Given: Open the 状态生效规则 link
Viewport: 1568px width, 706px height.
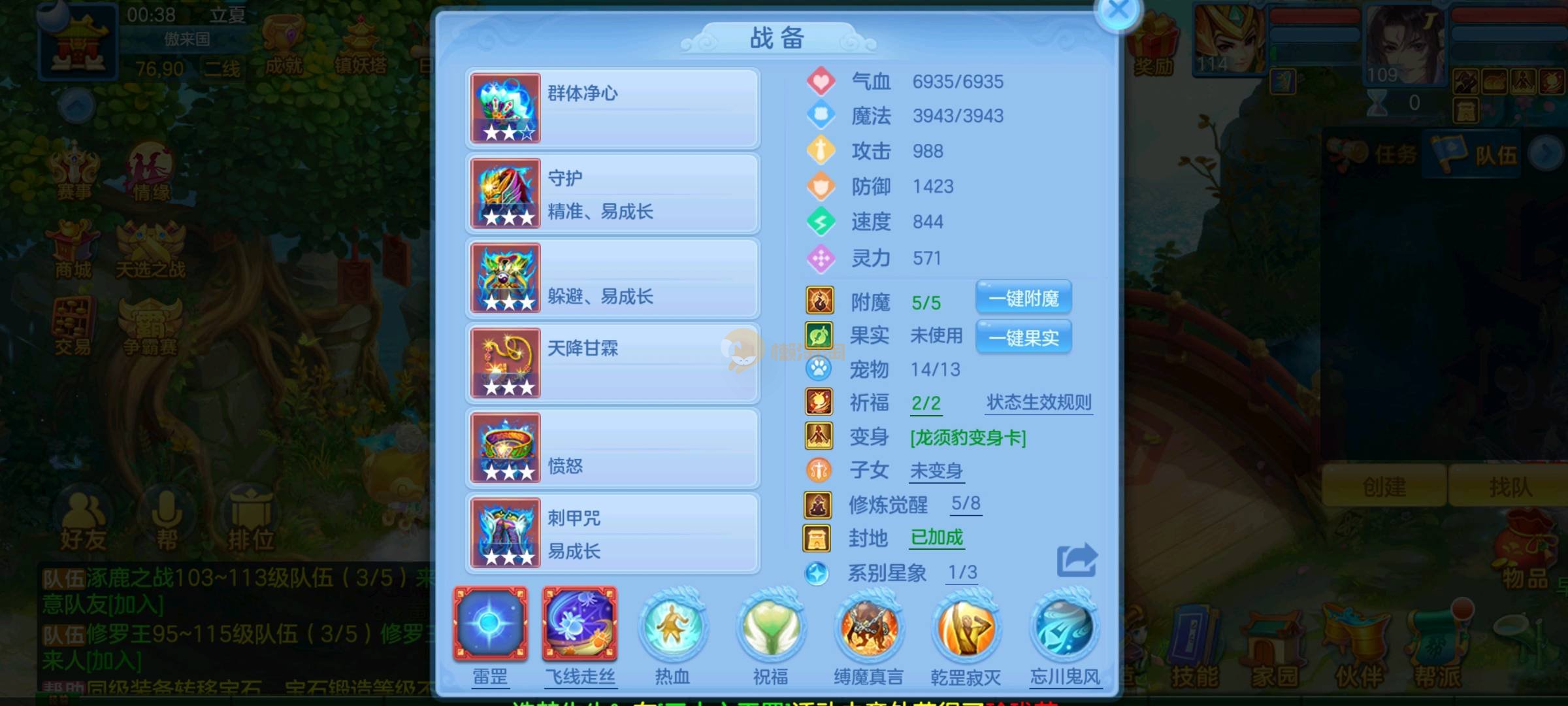Looking at the screenshot, I should point(1039,403).
